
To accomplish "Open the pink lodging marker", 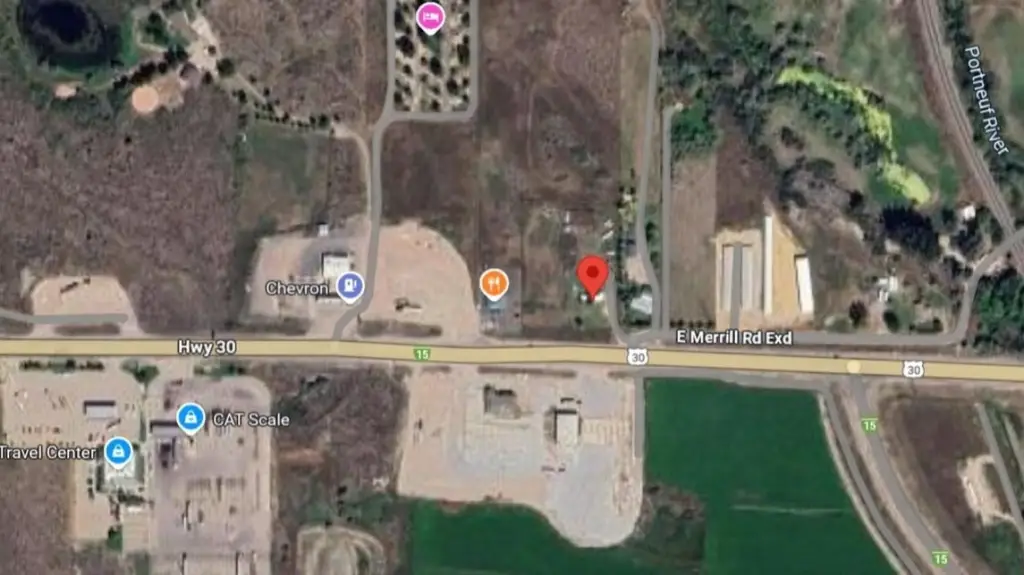I will pos(430,16).
